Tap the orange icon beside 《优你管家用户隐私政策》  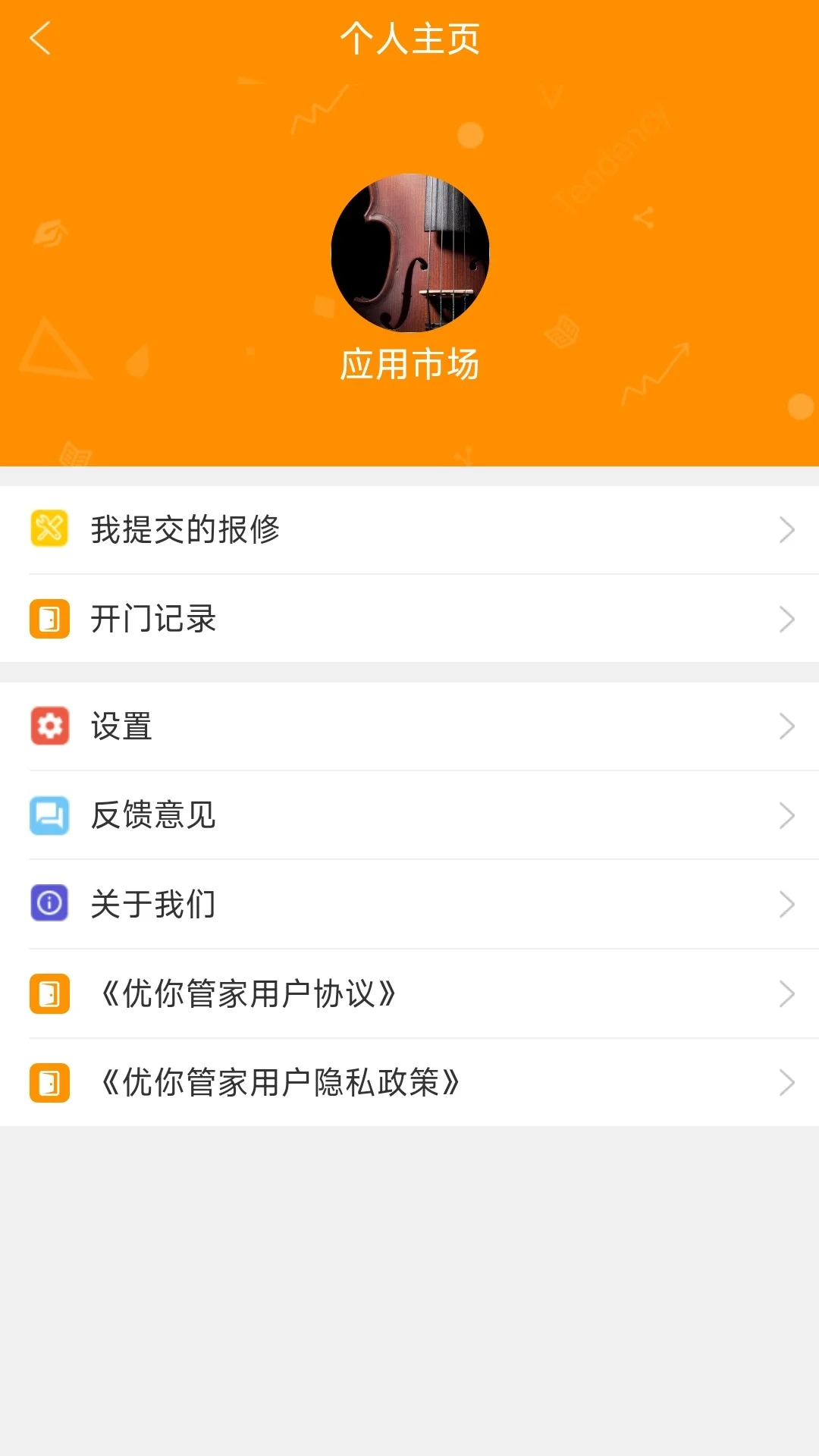pos(48,1083)
